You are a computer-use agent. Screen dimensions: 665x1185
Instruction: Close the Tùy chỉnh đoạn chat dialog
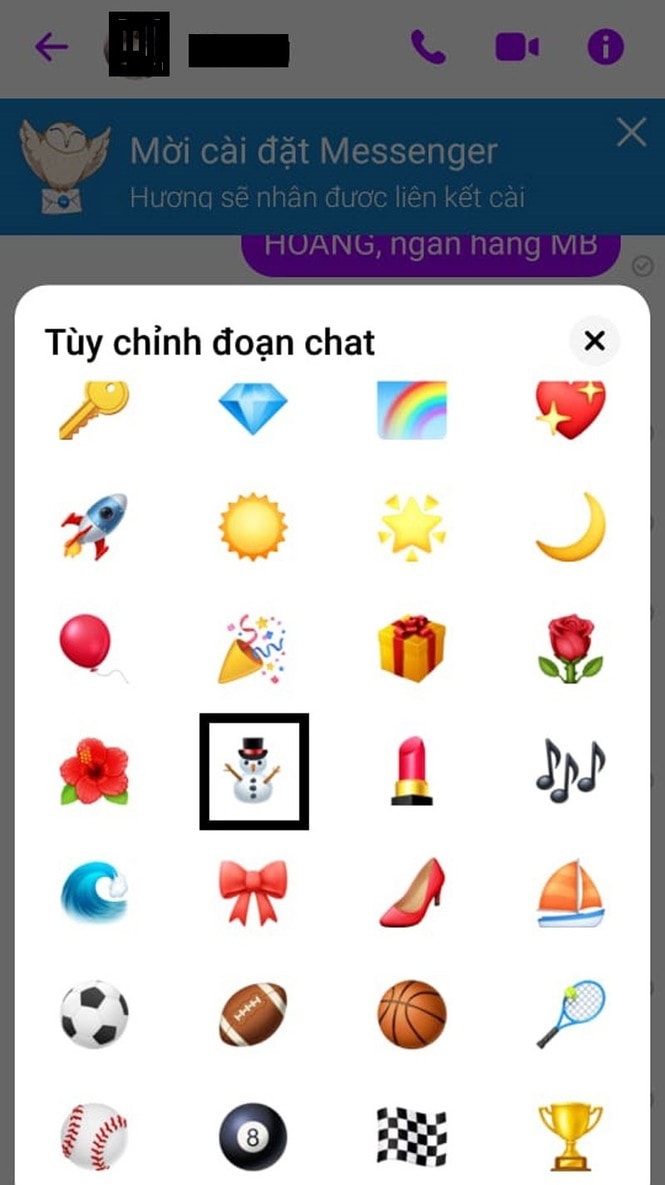594,342
